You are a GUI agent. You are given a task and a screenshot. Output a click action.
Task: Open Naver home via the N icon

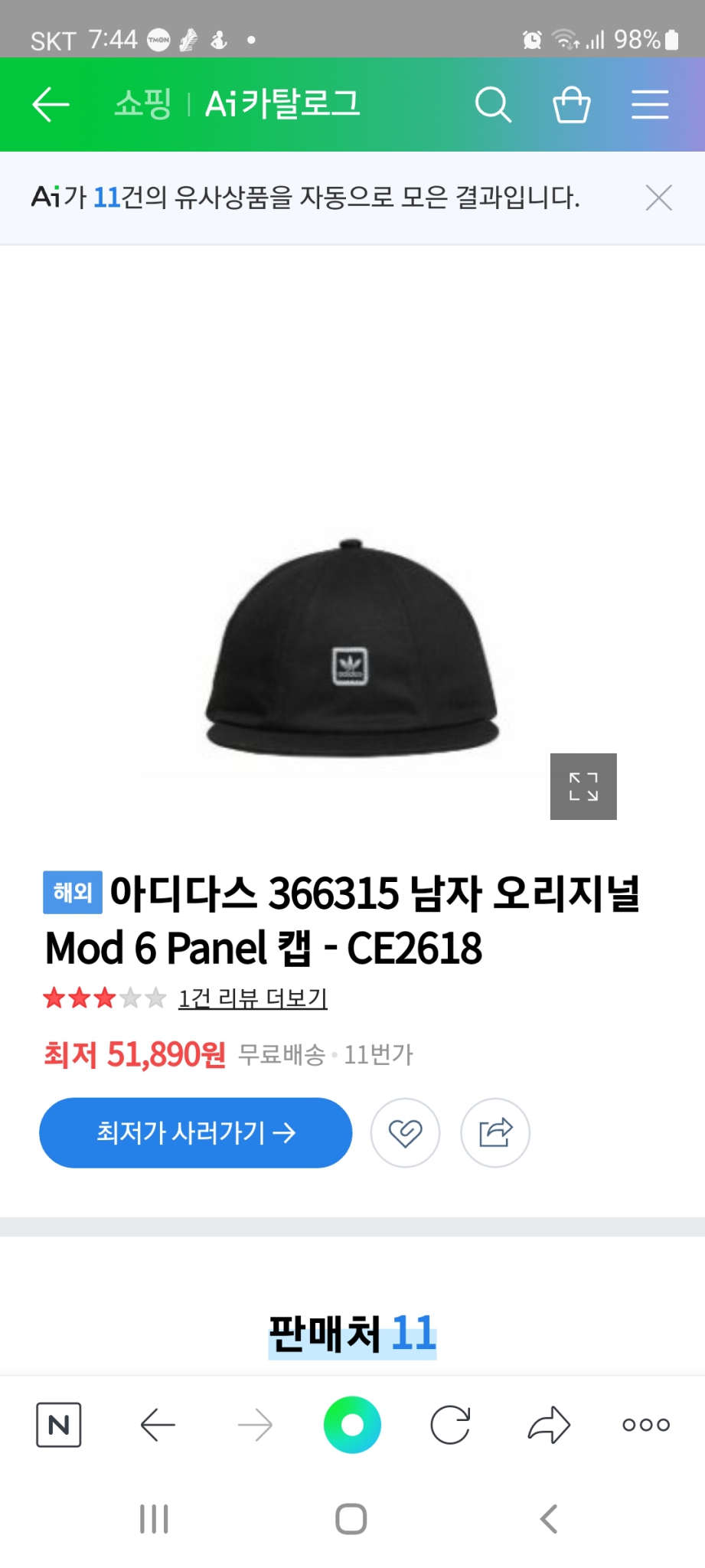pos(58,1424)
